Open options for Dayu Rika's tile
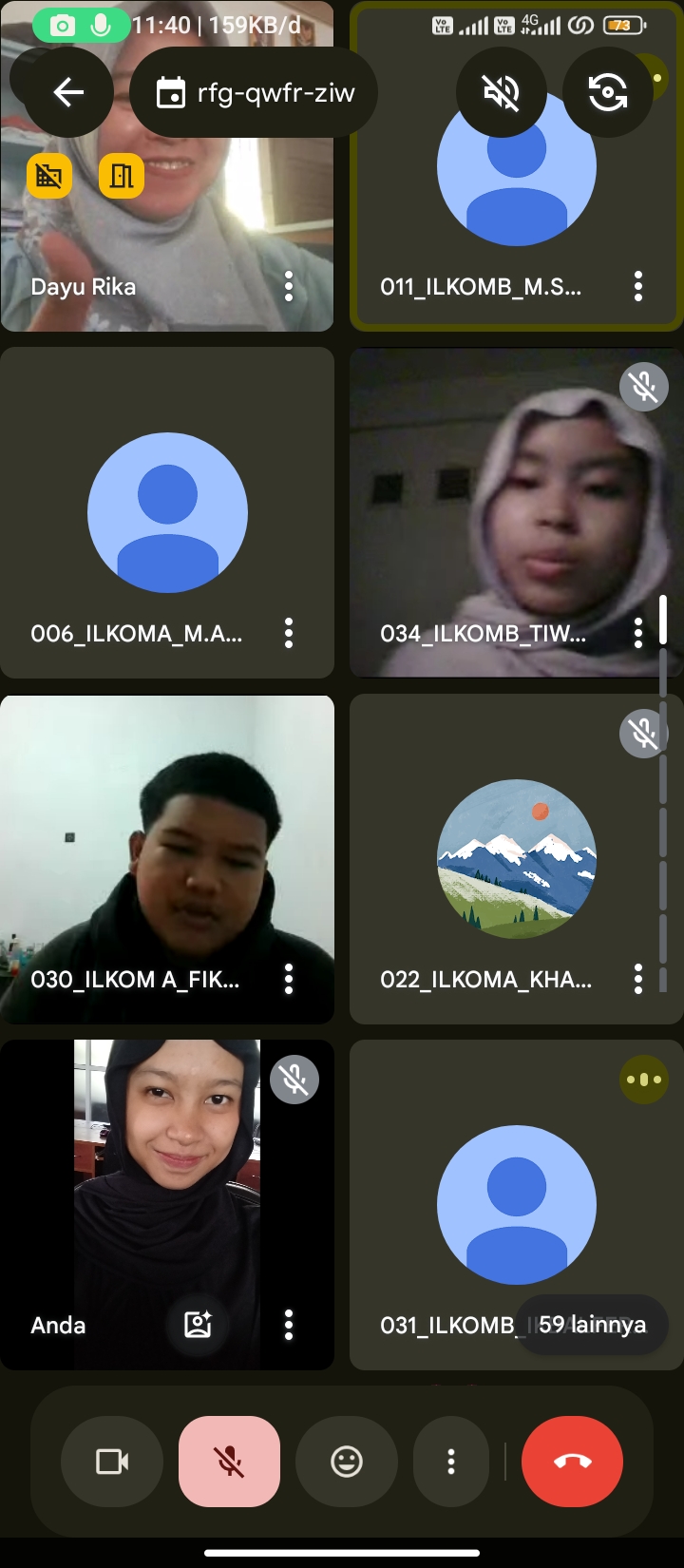The image size is (684, 1568). click(x=289, y=286)
